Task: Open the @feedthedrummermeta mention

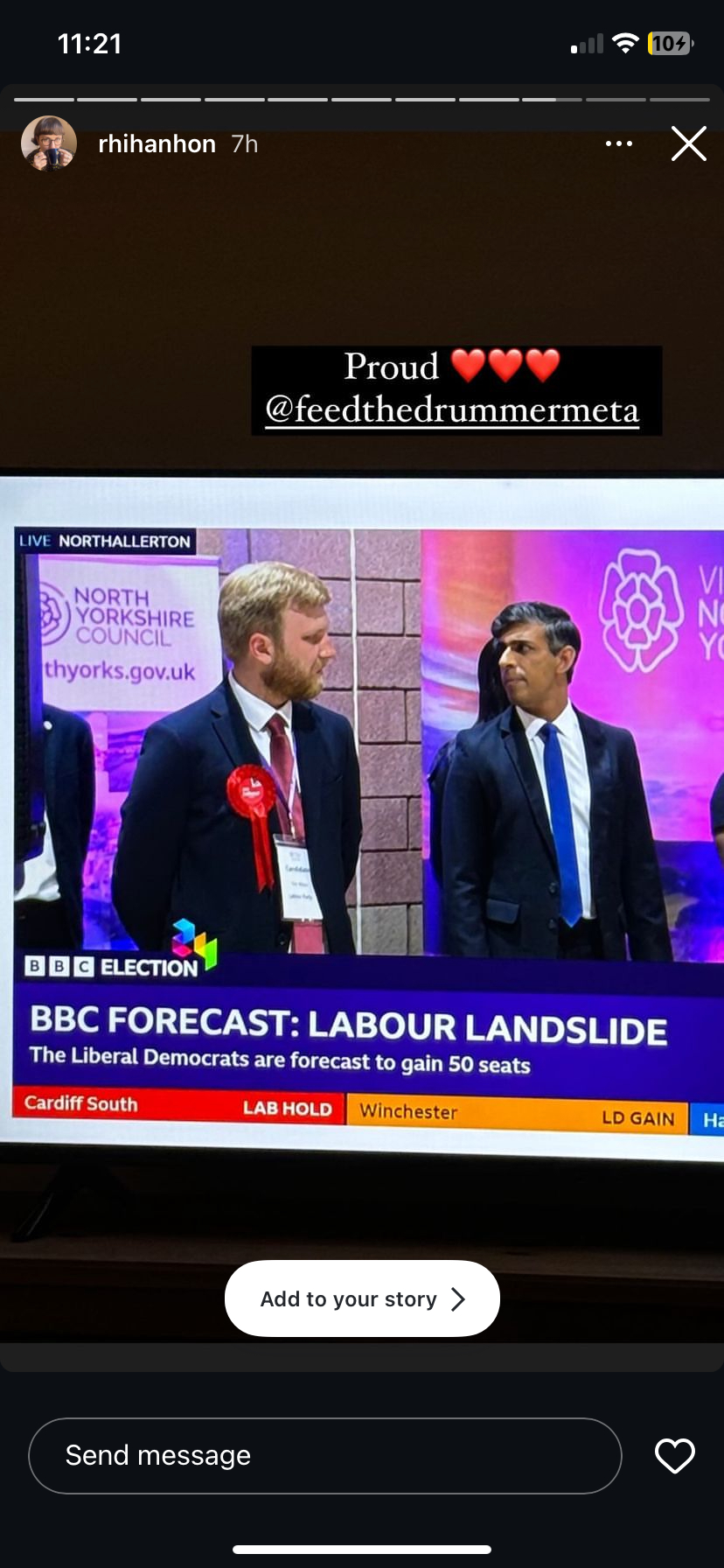Action: (x=452, y=410)
